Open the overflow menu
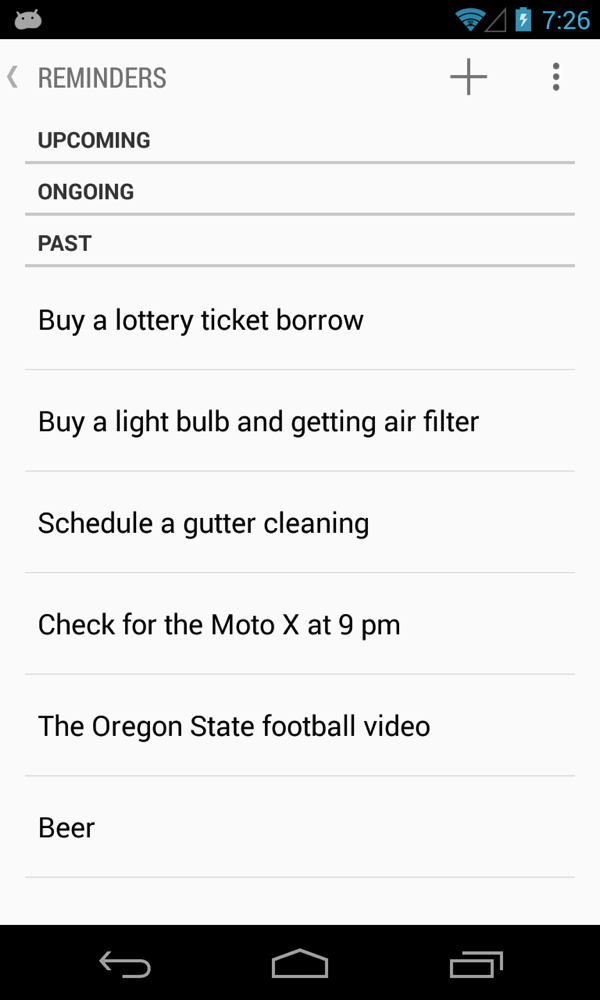 click(556, 77)
